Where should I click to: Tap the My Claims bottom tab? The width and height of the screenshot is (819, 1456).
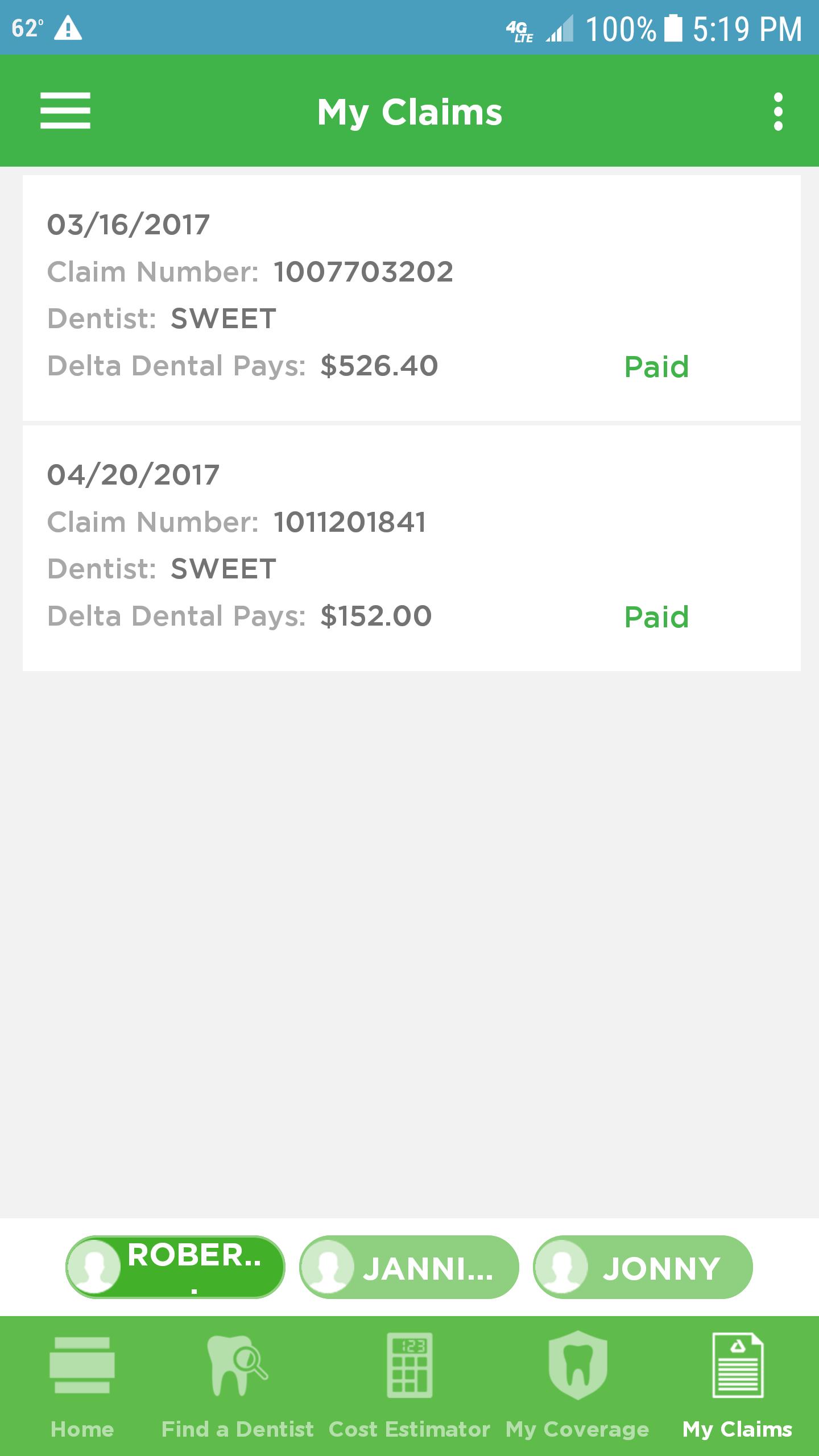[738, 1386]
